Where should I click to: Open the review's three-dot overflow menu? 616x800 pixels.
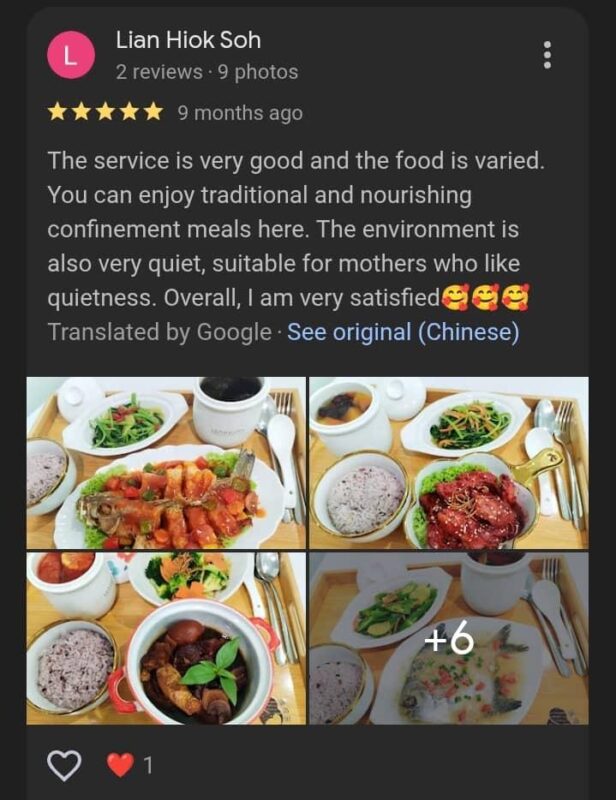coord(547,55)
